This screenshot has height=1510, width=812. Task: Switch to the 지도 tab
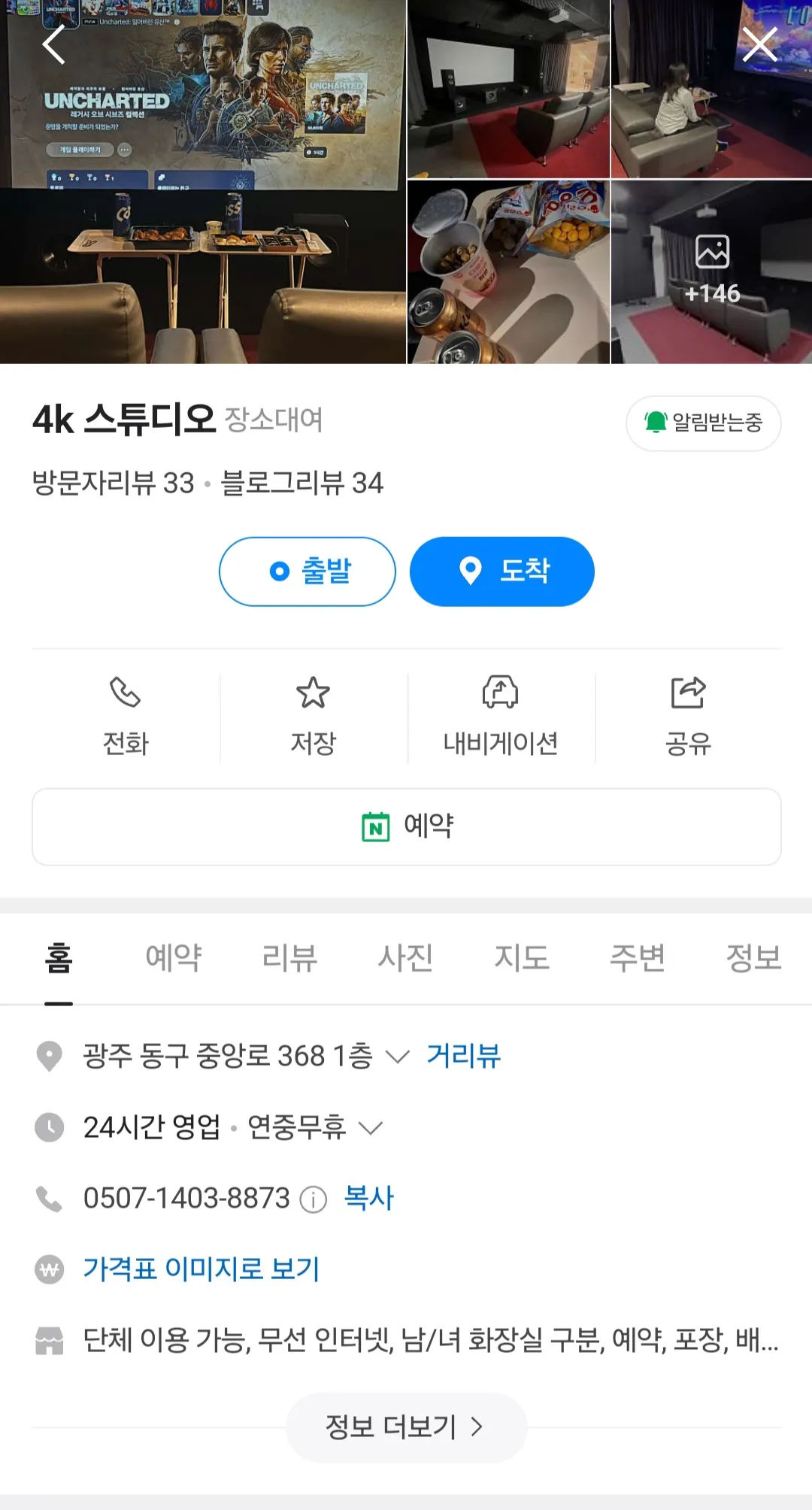point(522,957)
